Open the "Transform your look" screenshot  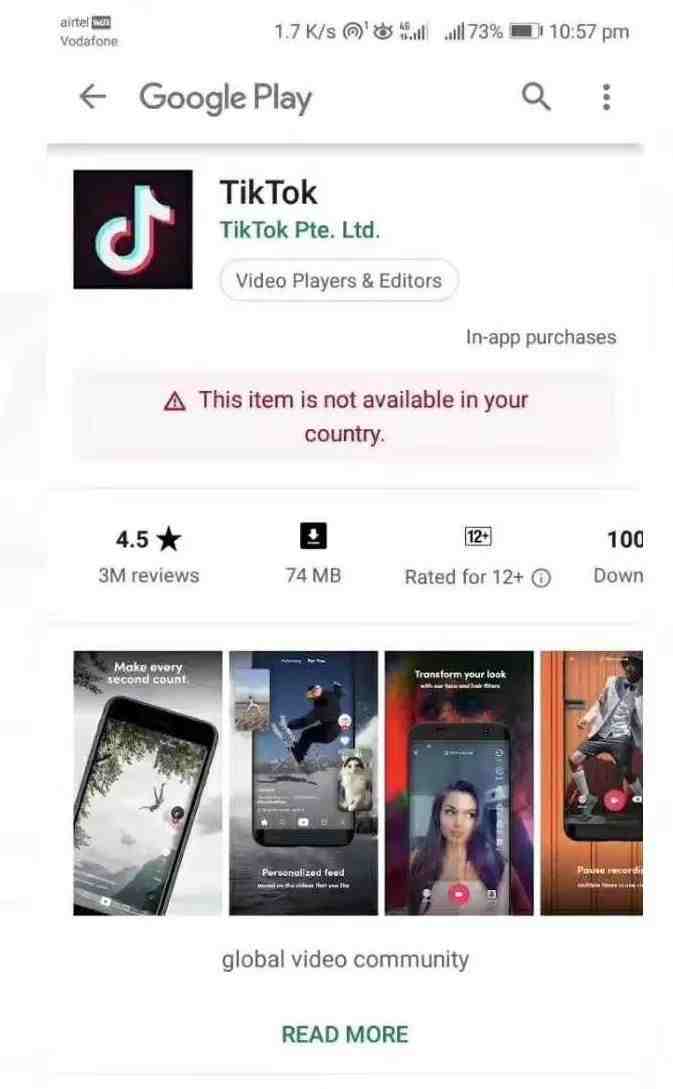pyautogui.click(x=459, y=782)
